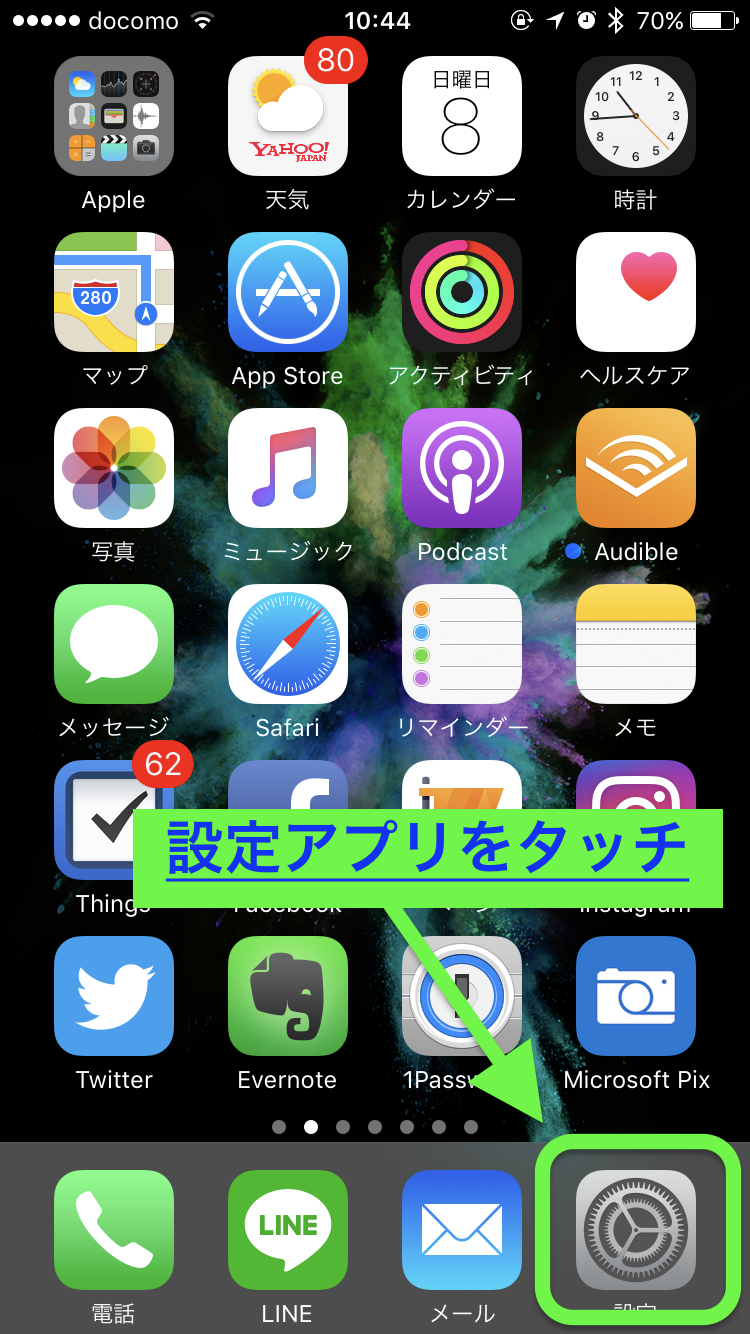Launch the Health app
This screenshot has height=1334, width=750.
[x=635, y=292]
